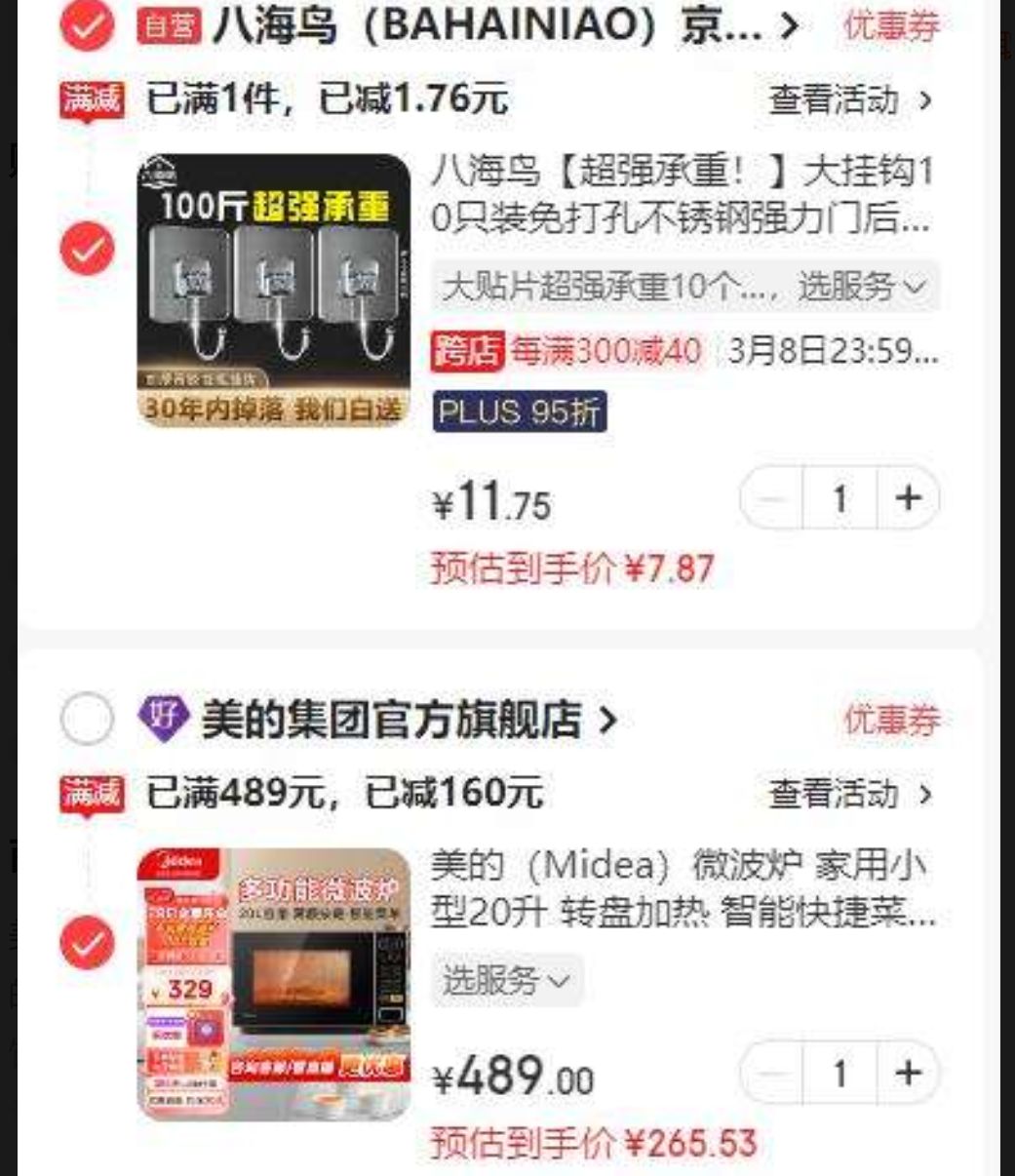The image size is (1015, 1176).
Task: Expand the 八海鸟 store name with its chevron
Action: click(x=788, y=27)
